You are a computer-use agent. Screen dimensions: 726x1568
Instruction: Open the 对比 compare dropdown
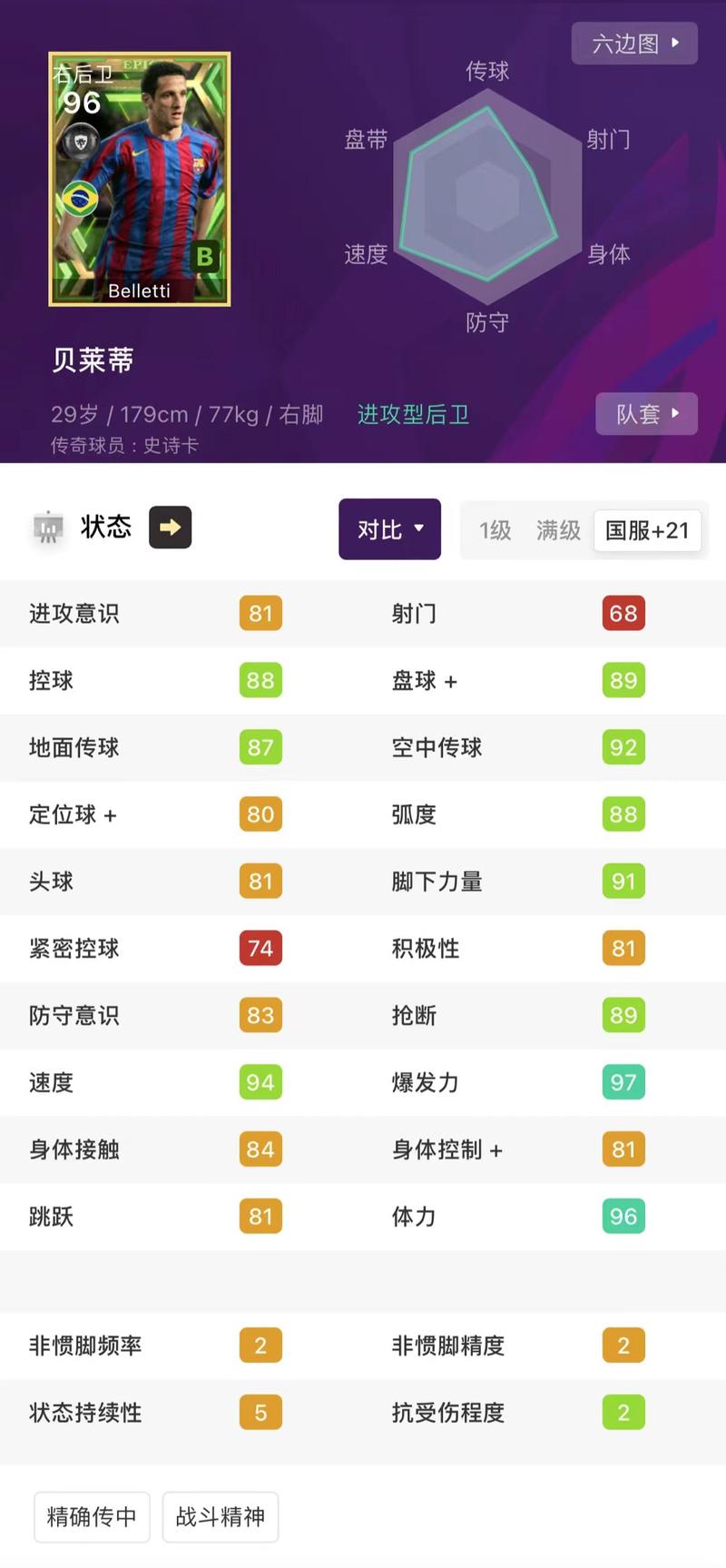point(389,529)
